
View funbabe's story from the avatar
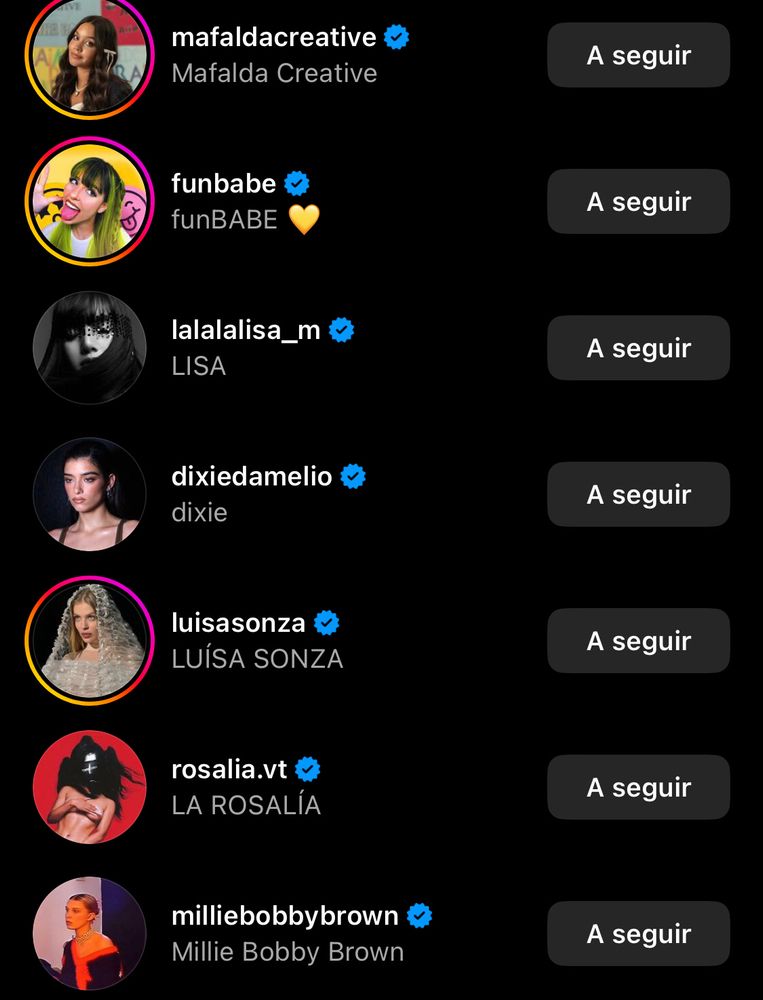point(89,202)
